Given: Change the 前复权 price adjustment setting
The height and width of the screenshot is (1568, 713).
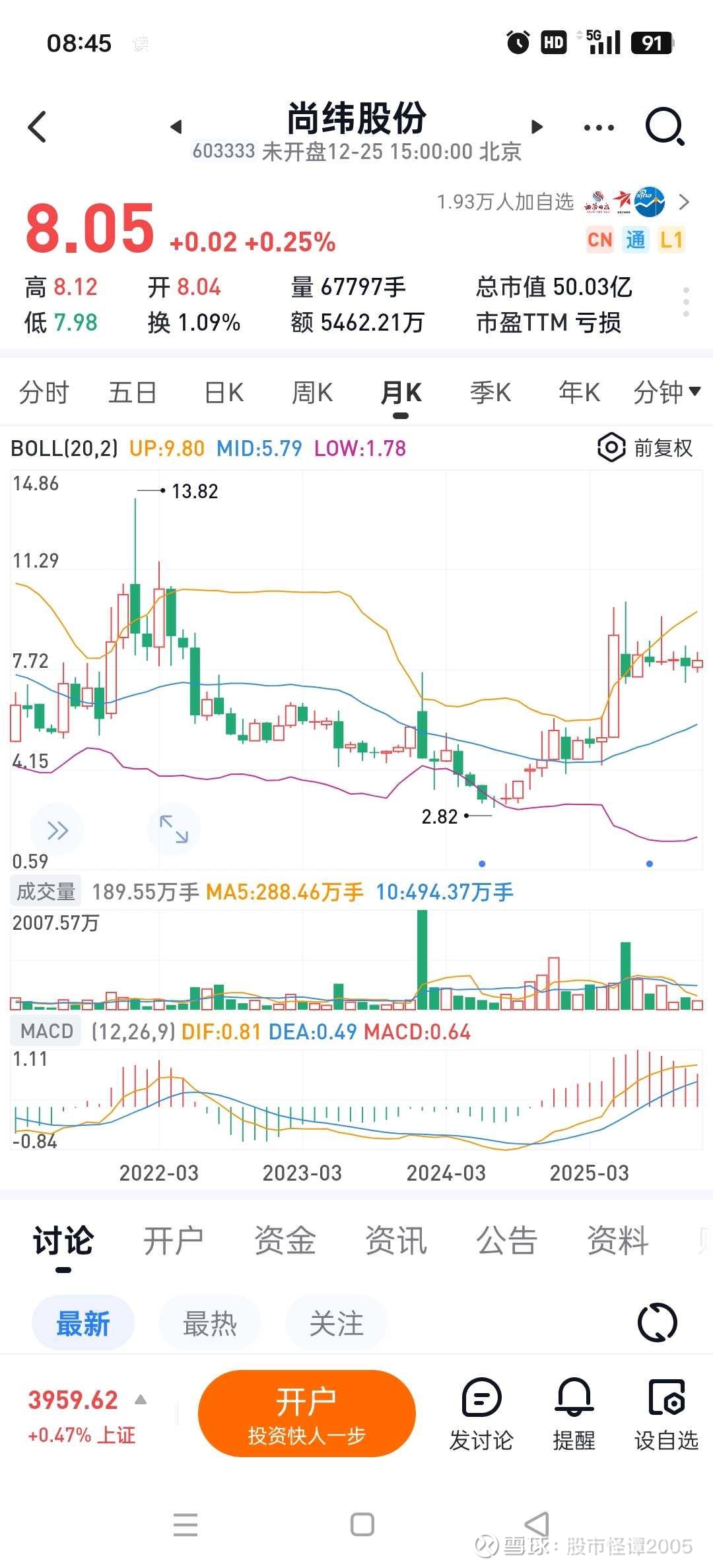Looking at the screenshot, I should click(x=645, y=448).
